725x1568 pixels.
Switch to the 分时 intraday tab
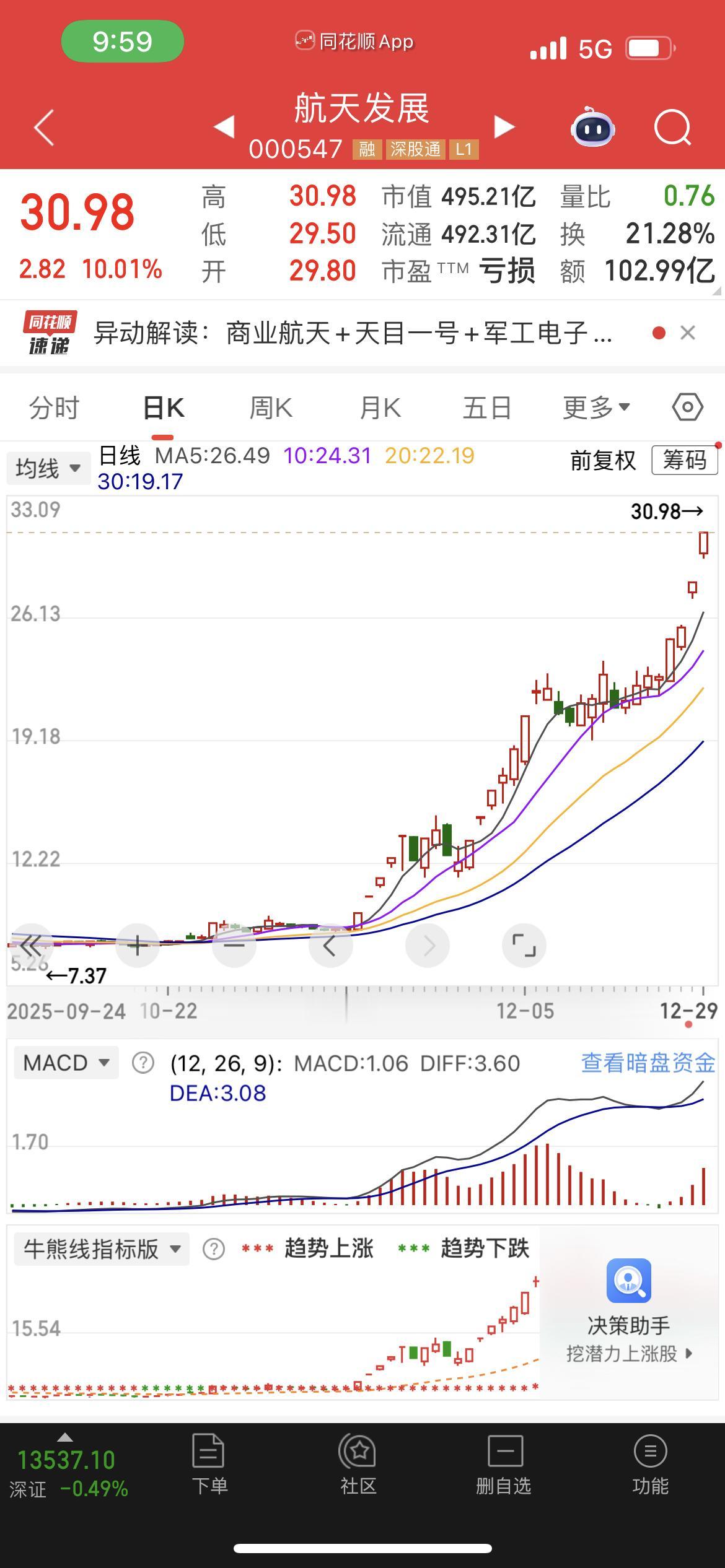pyautogui.click(x=55, y=407)
